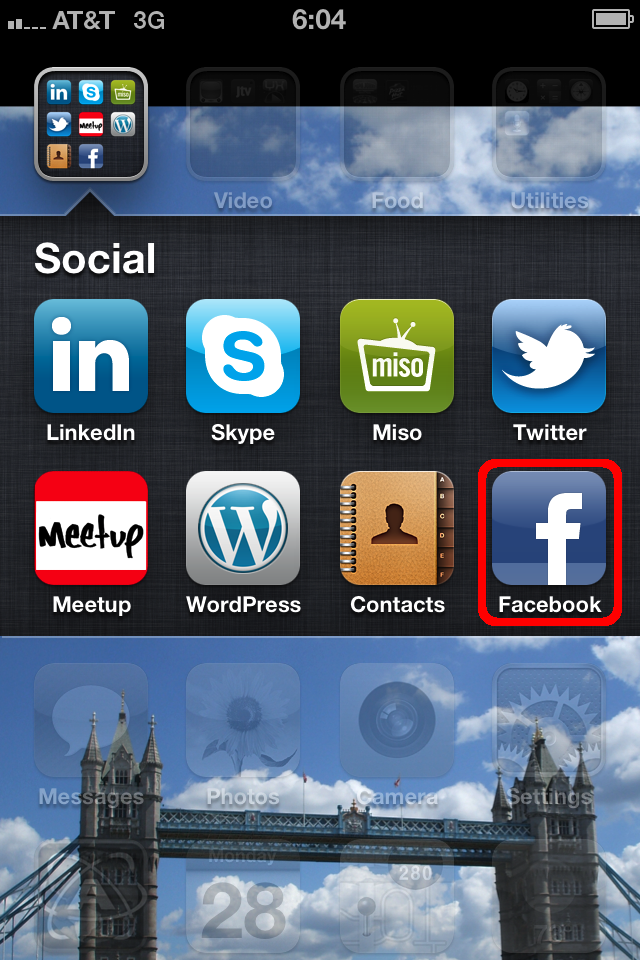The height and width of the screenshot is (960, 640).
Task: Open the Meetup app
Action: click(x=91, y=528)
